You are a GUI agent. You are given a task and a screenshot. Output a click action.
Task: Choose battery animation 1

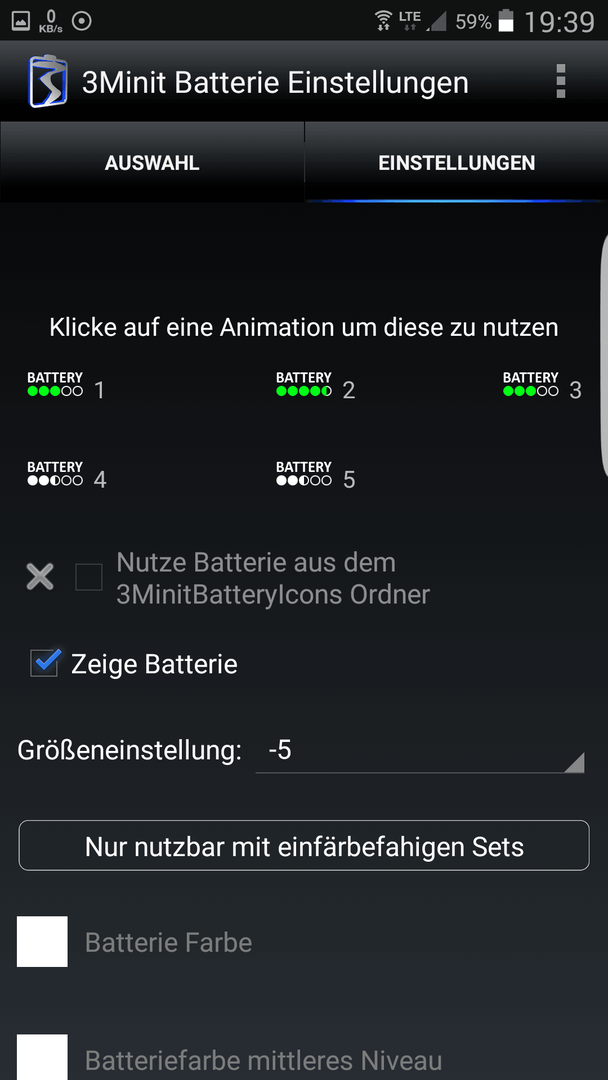pos(66,385)
